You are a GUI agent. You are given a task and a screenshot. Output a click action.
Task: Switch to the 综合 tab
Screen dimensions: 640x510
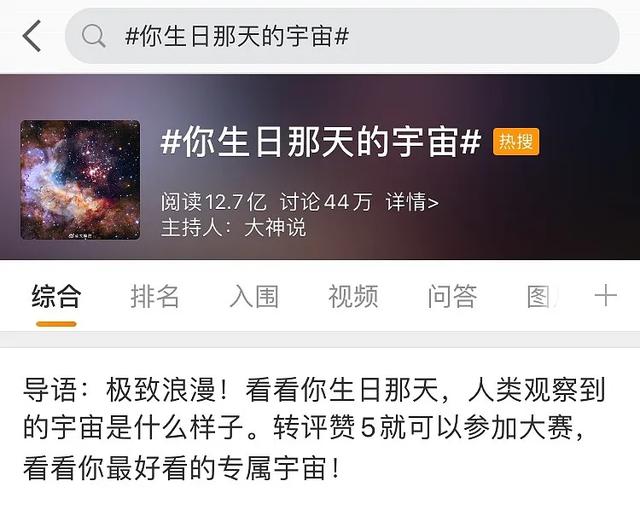click(56, 296)
